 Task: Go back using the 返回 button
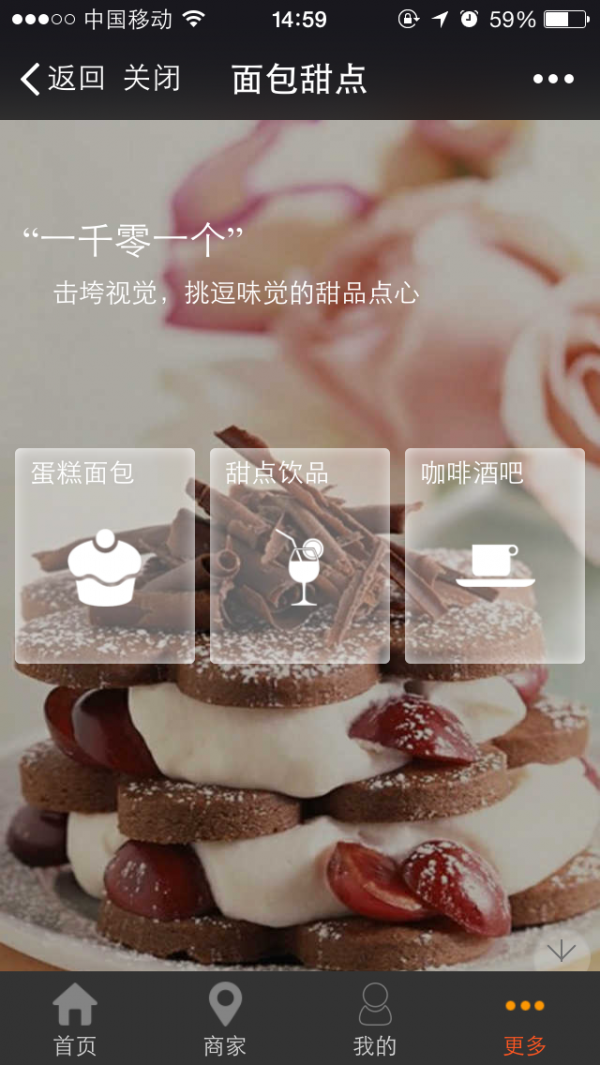pos(62,79)
